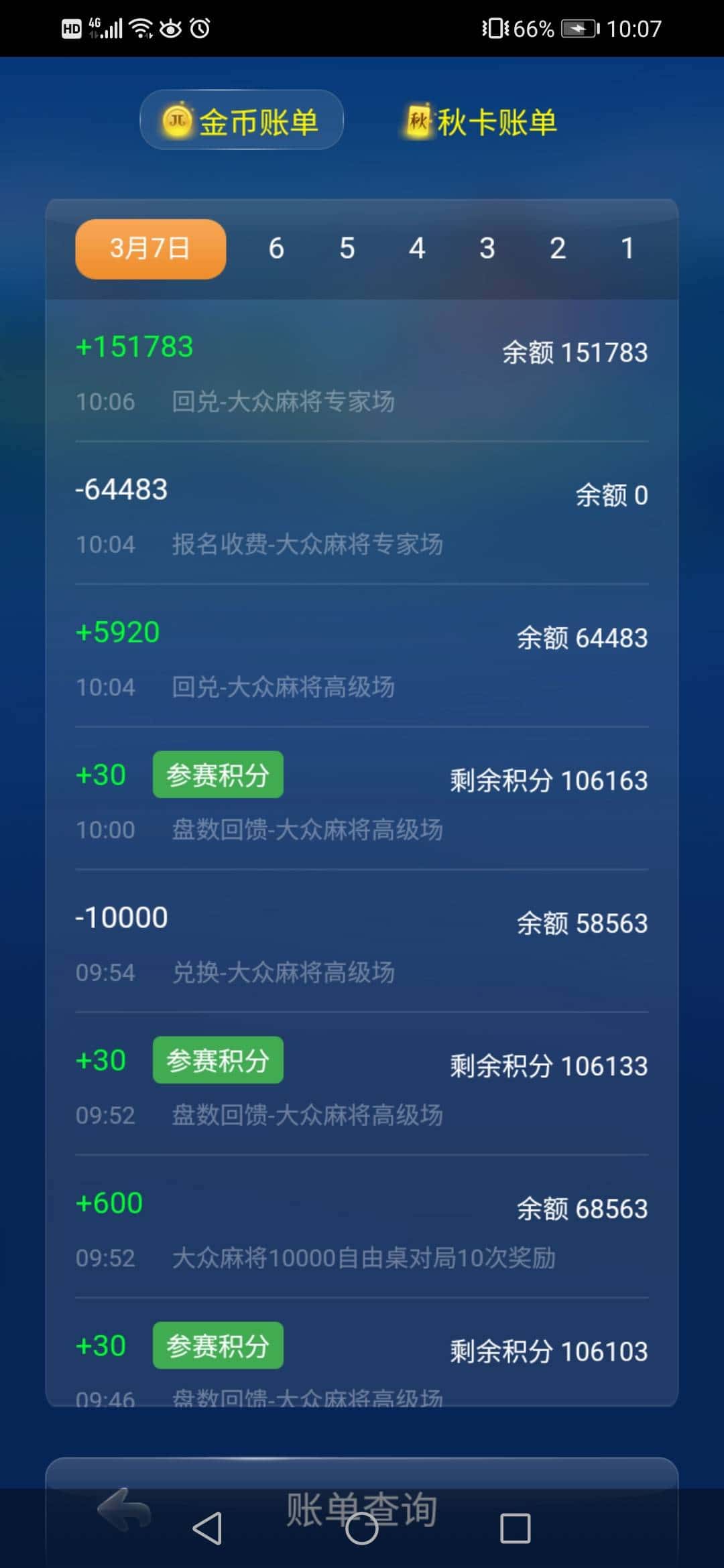
Task: Select date tab 6
Action: point(276,248)
